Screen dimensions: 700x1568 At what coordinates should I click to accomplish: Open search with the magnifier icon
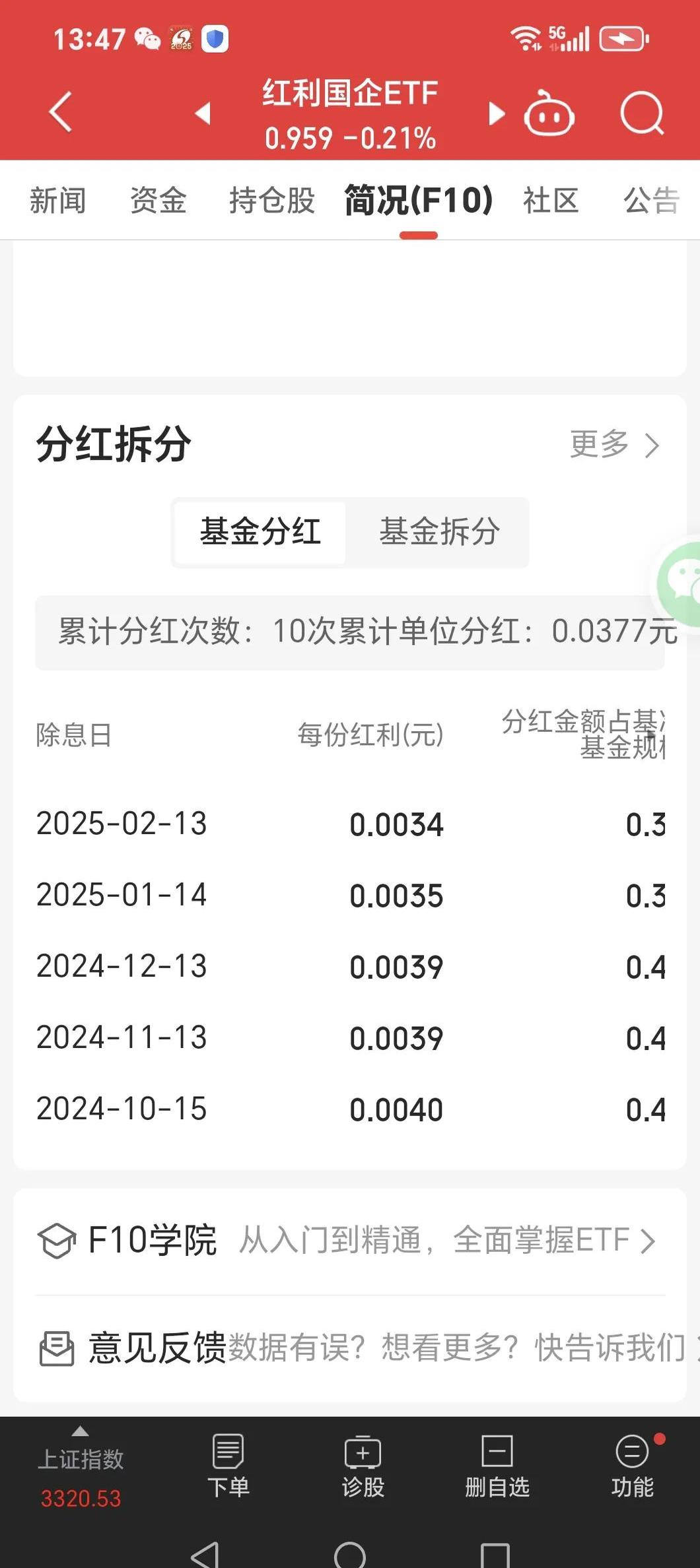(x=642, y=112)
